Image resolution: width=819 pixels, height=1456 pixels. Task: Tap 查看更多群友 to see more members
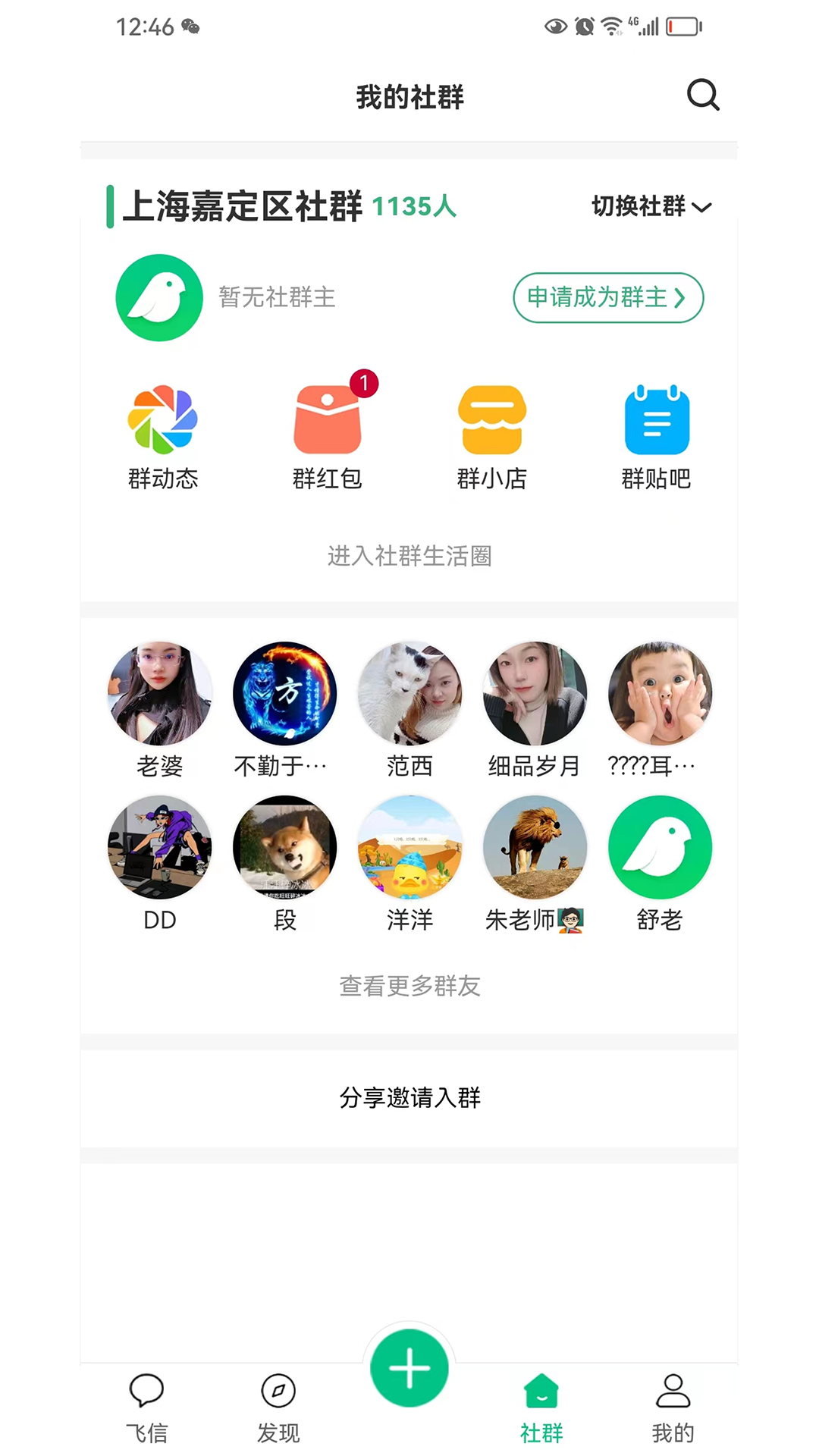pyautogui.click(x=409, y=986)
